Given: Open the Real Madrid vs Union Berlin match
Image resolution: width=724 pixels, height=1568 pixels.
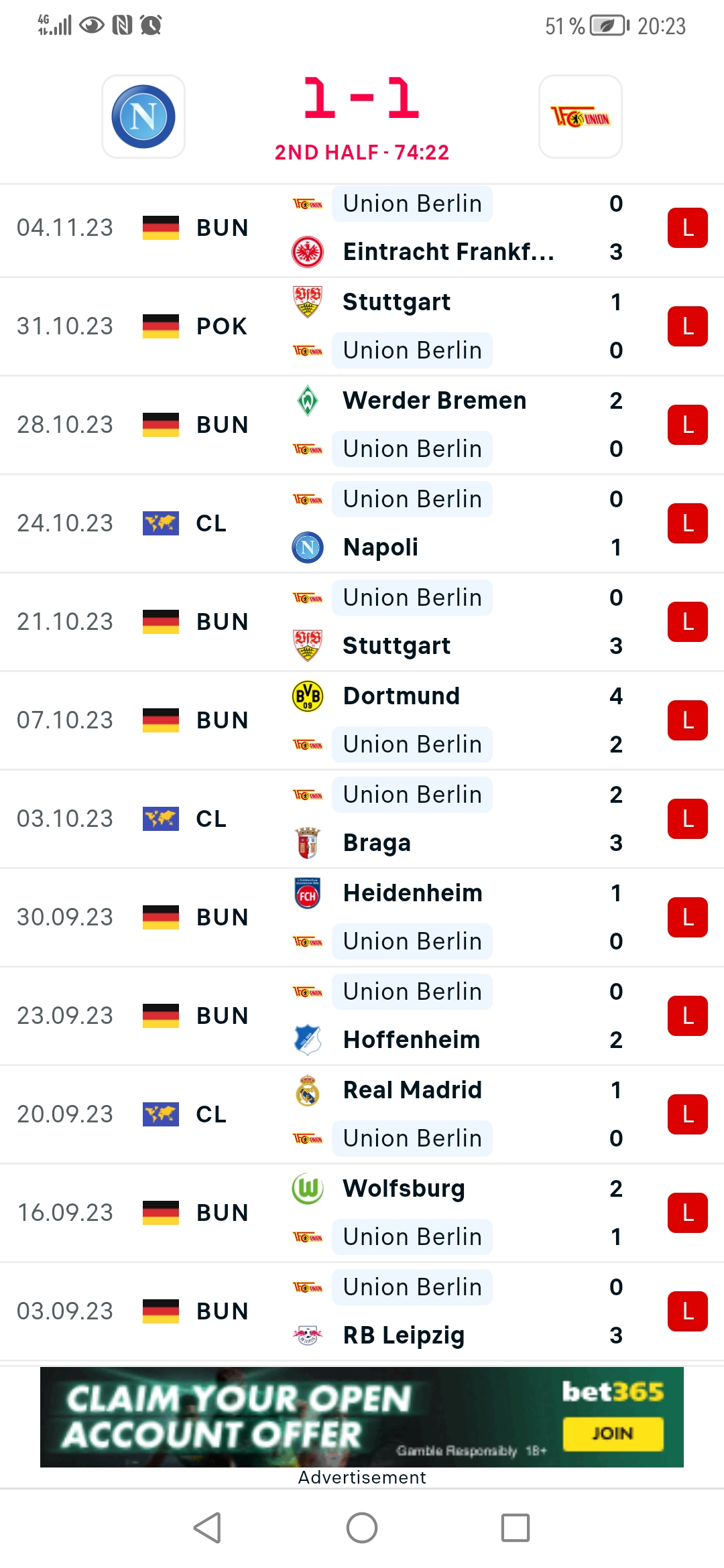Looking at the screenshot, I should pyautogui.click(x=362, y=1114).
